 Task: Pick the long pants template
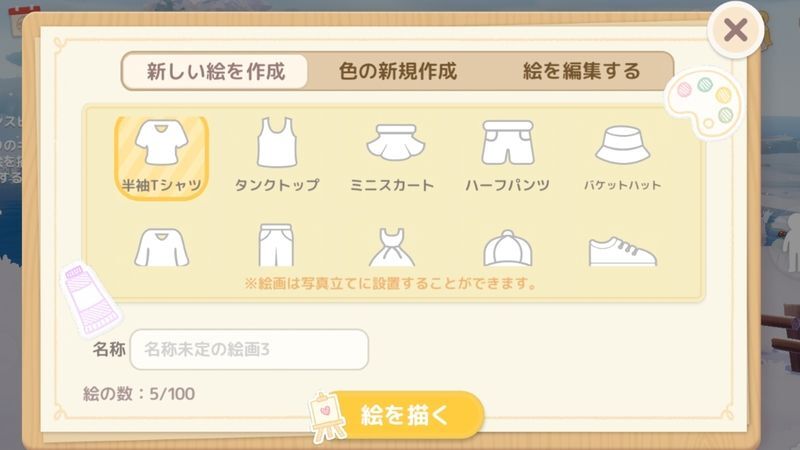276,246
